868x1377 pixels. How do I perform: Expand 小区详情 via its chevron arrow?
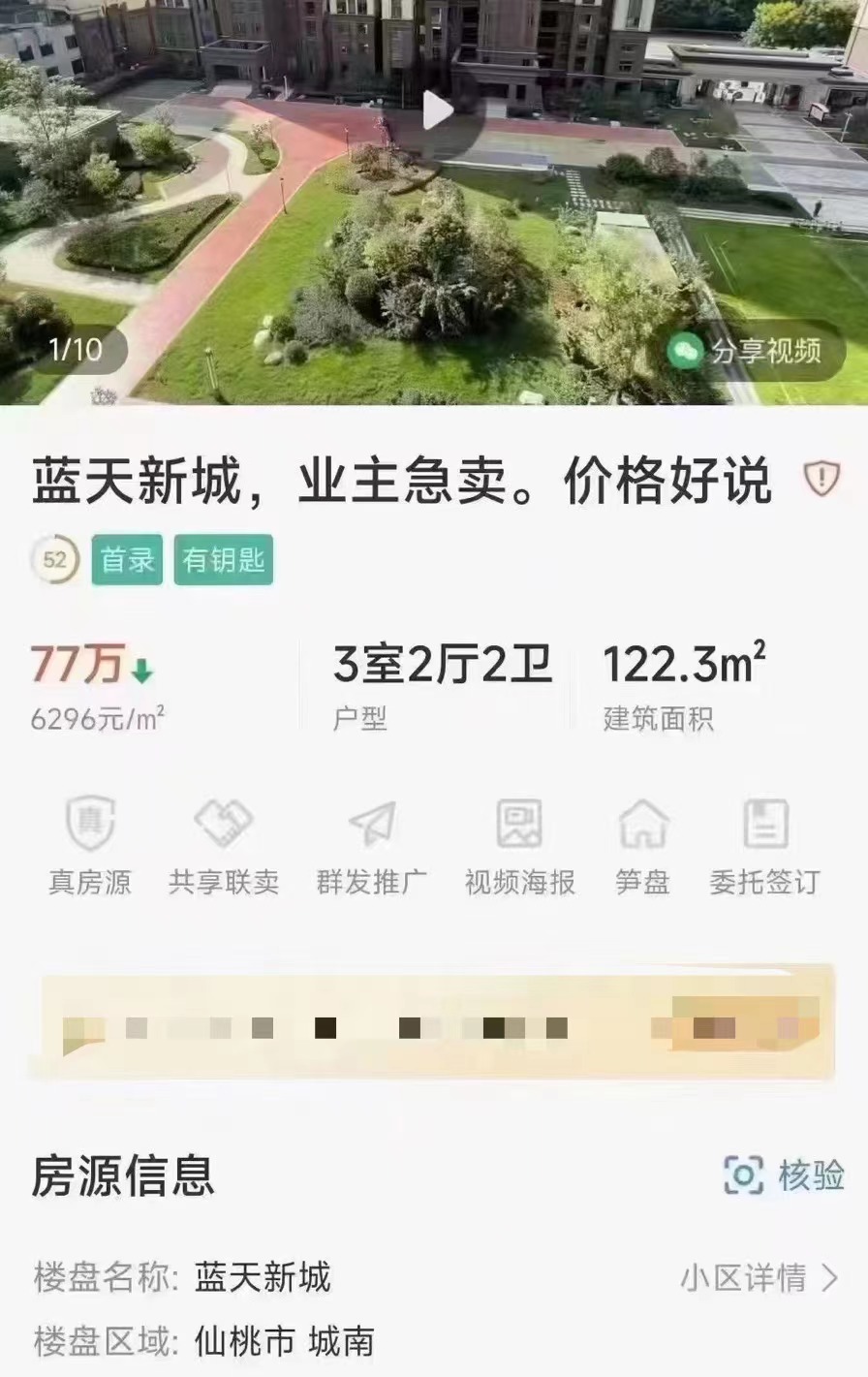pyautogui.click(x=828, y=1278)
